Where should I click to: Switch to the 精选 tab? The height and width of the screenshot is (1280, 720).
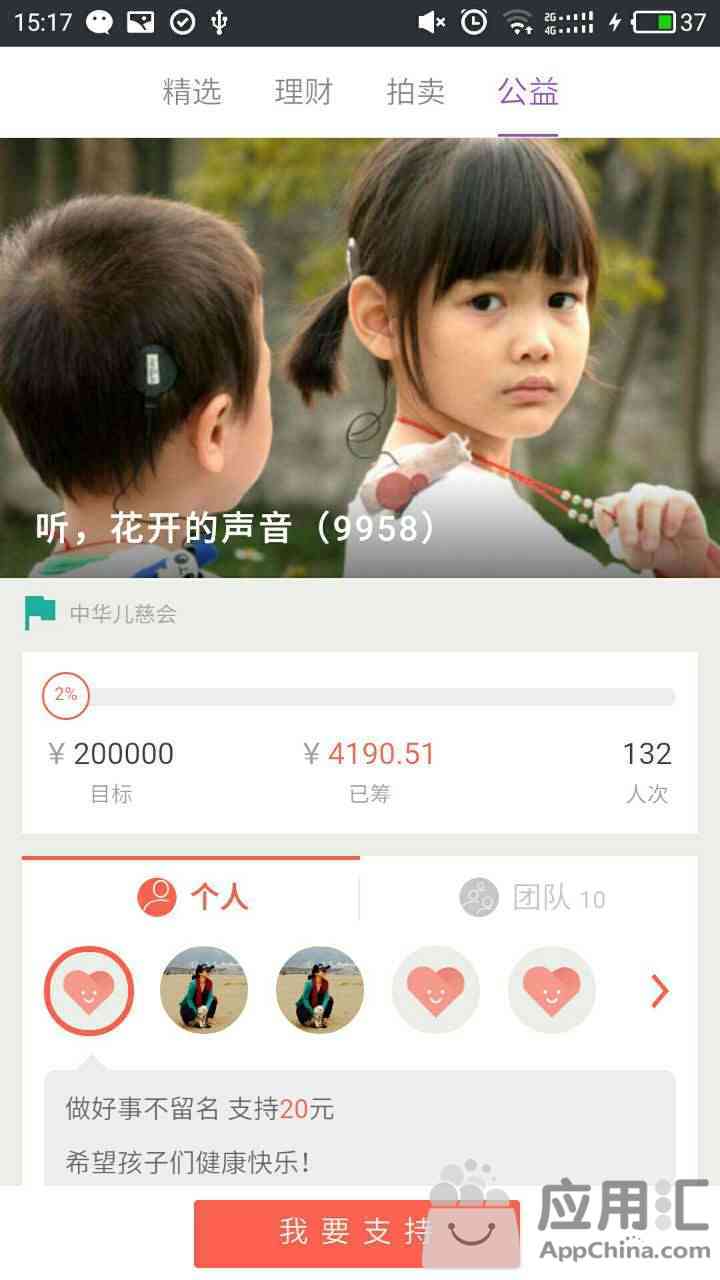[191, 92]
